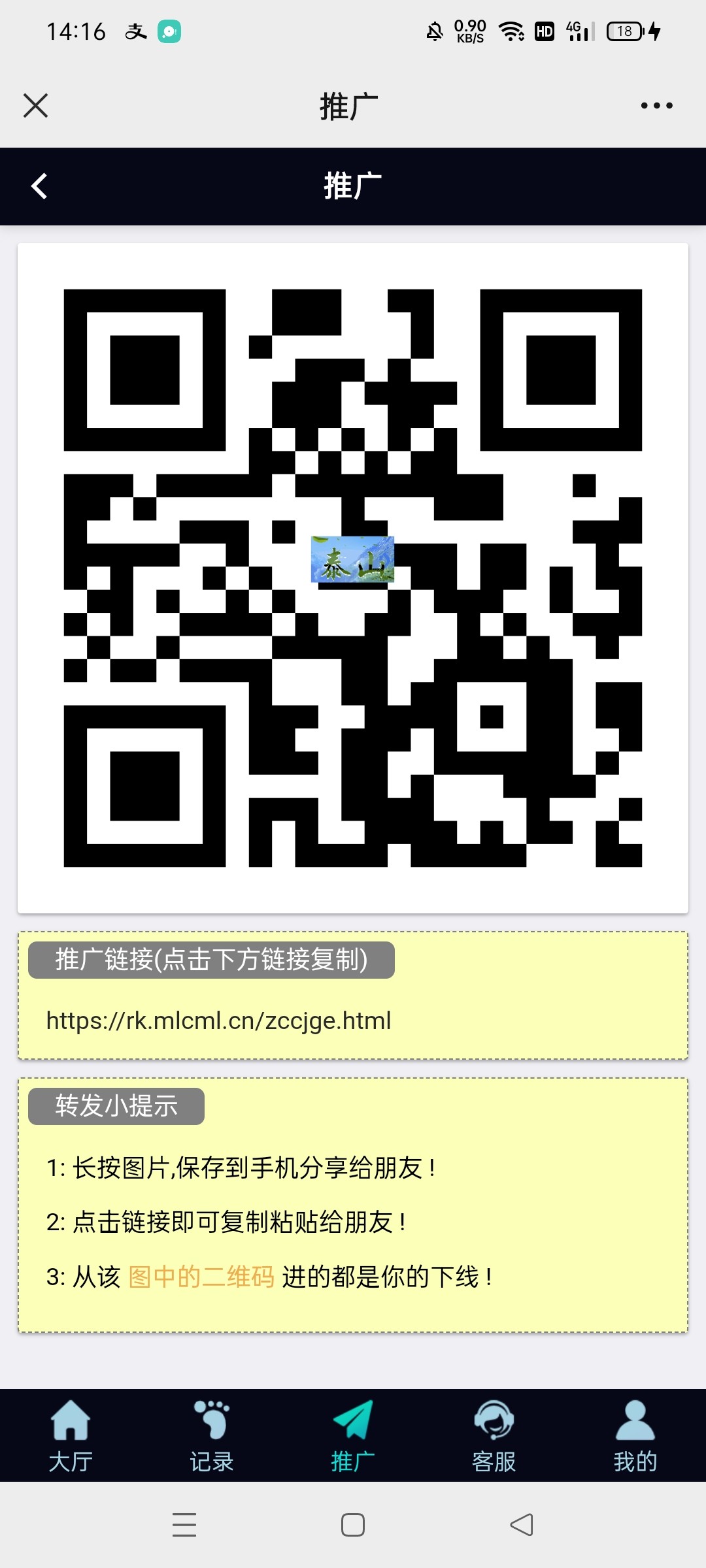Select the 推广 tab
The width and height of the screenshot is (706, 1568).
353,1435
